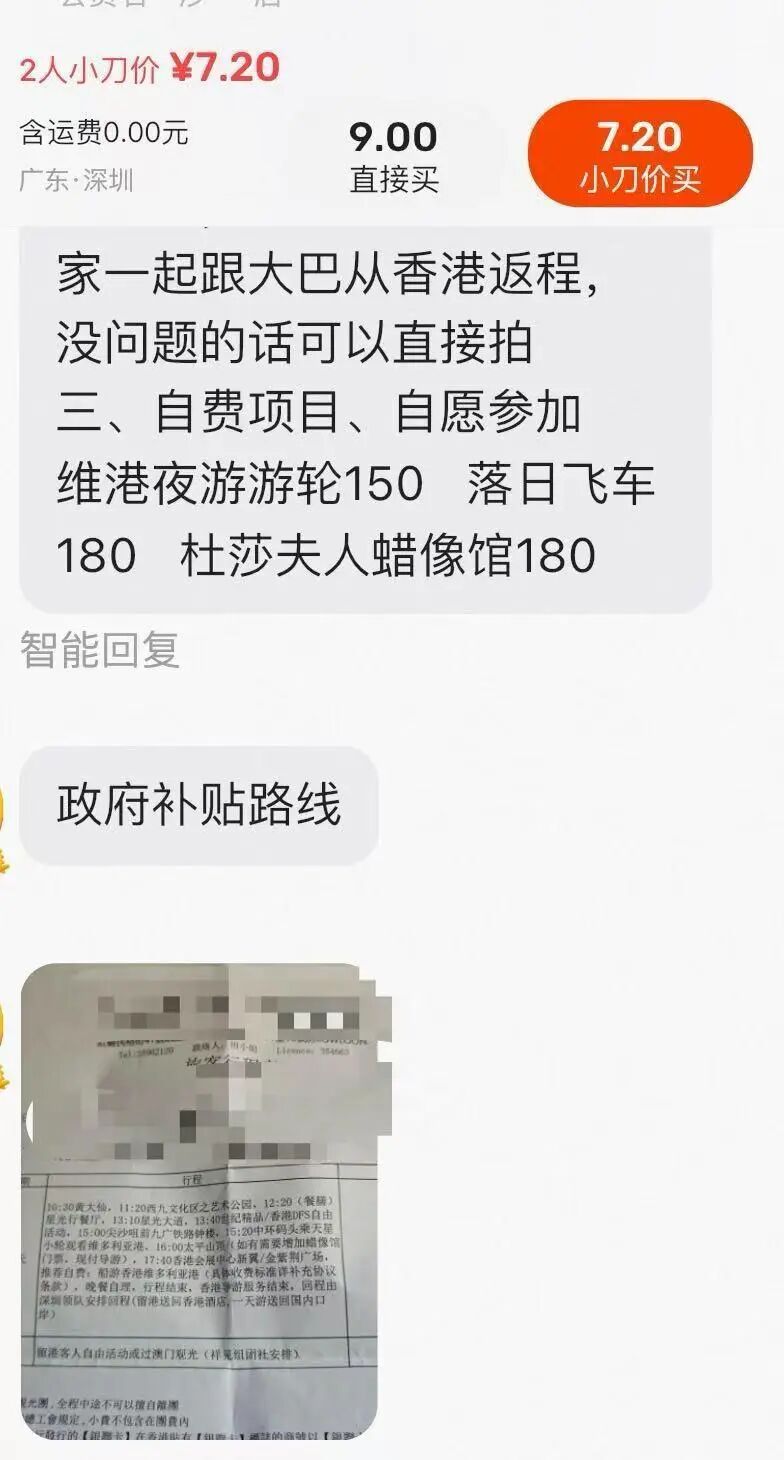Open the itinerary photo in the chat
Screen dimensions: 784x1460
pyautogui.click(x=200, y=1200)
